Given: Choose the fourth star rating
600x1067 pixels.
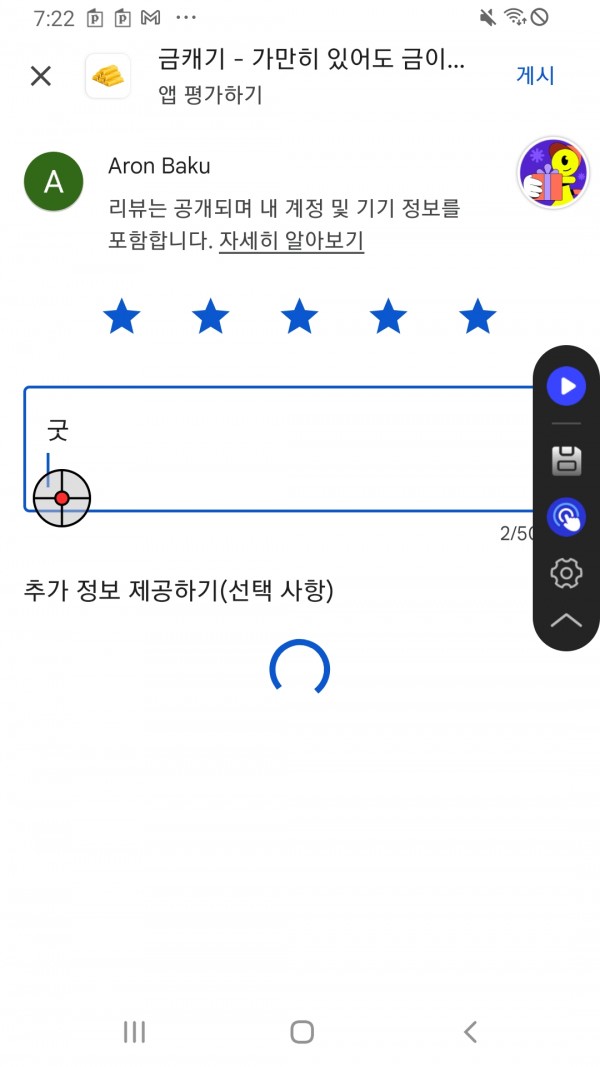Looking at the screenshot, I should point(388,316).
